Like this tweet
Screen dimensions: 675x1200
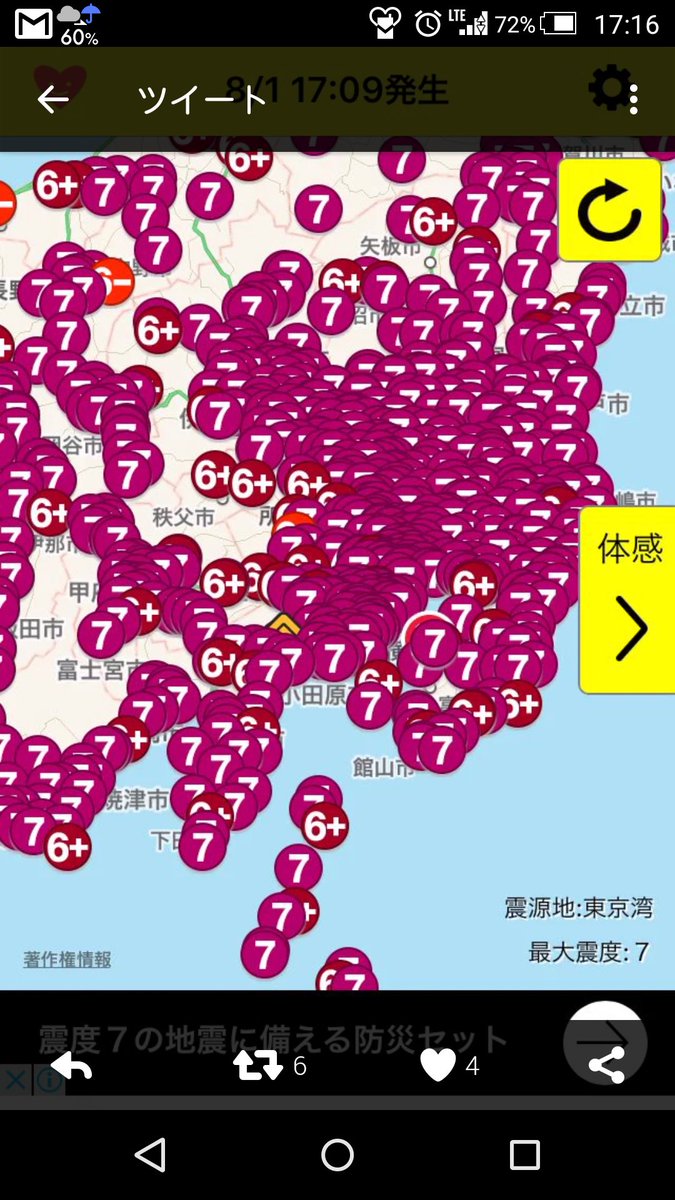pyautogui.click(x=438, y=1067)
